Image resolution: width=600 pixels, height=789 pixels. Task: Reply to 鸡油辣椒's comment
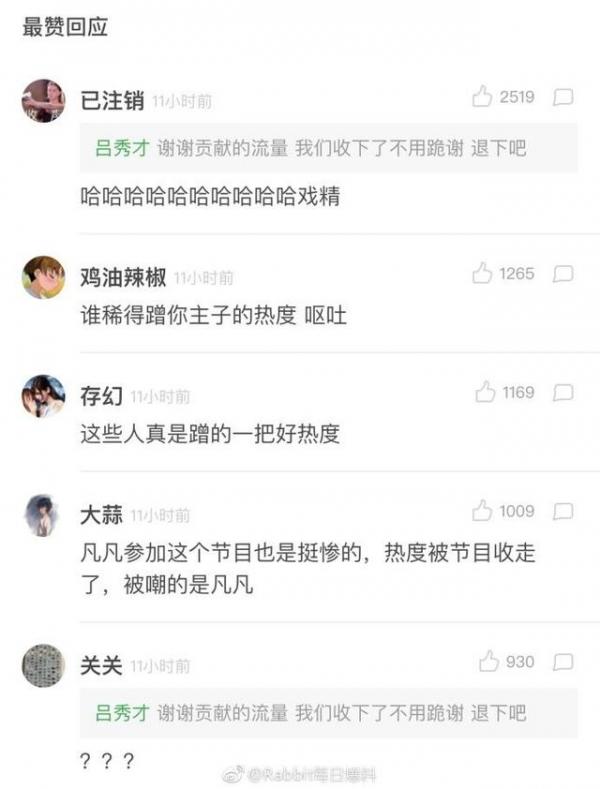pos(563,273)
